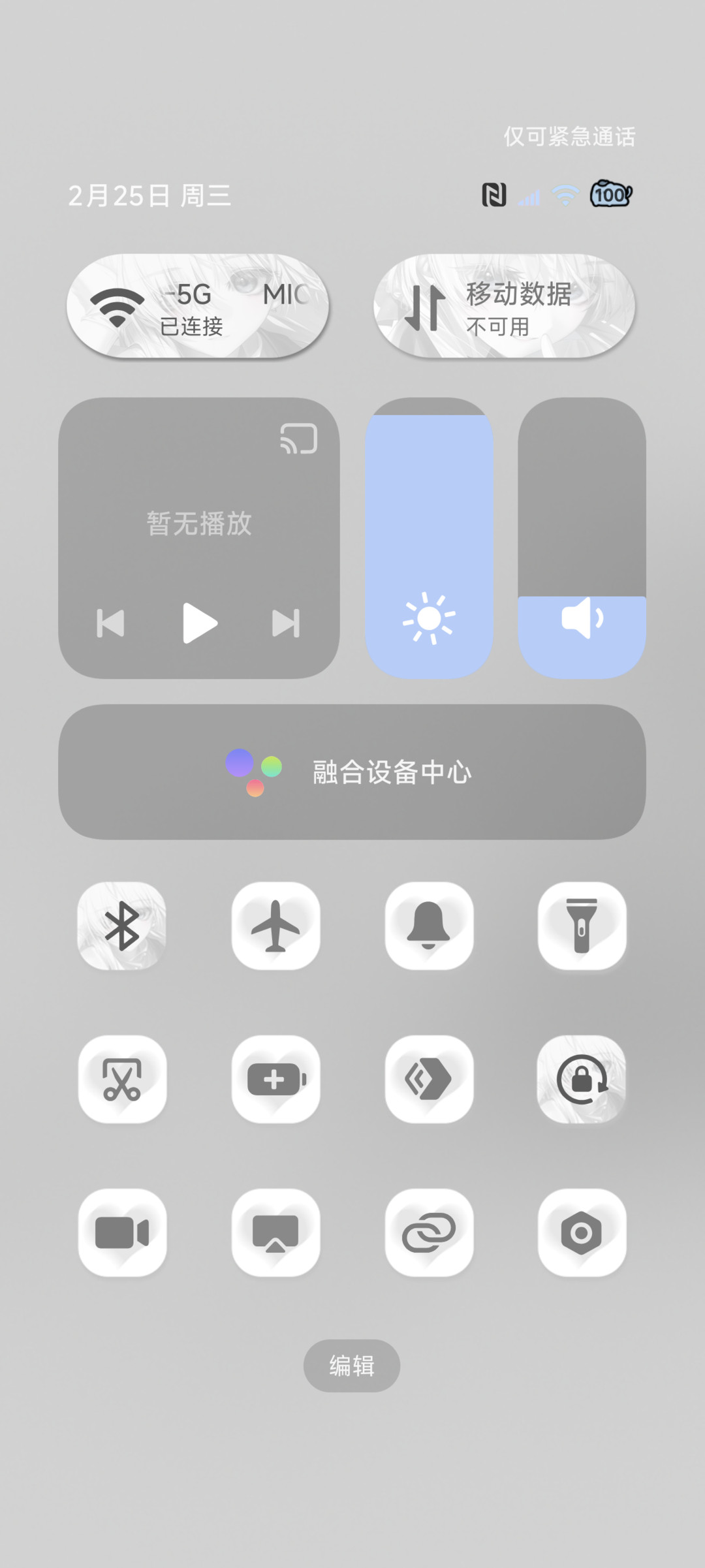The width and height of the screenshot is (705, 1568).
Task: Skip to the previous track
Action: coord(110,623)
